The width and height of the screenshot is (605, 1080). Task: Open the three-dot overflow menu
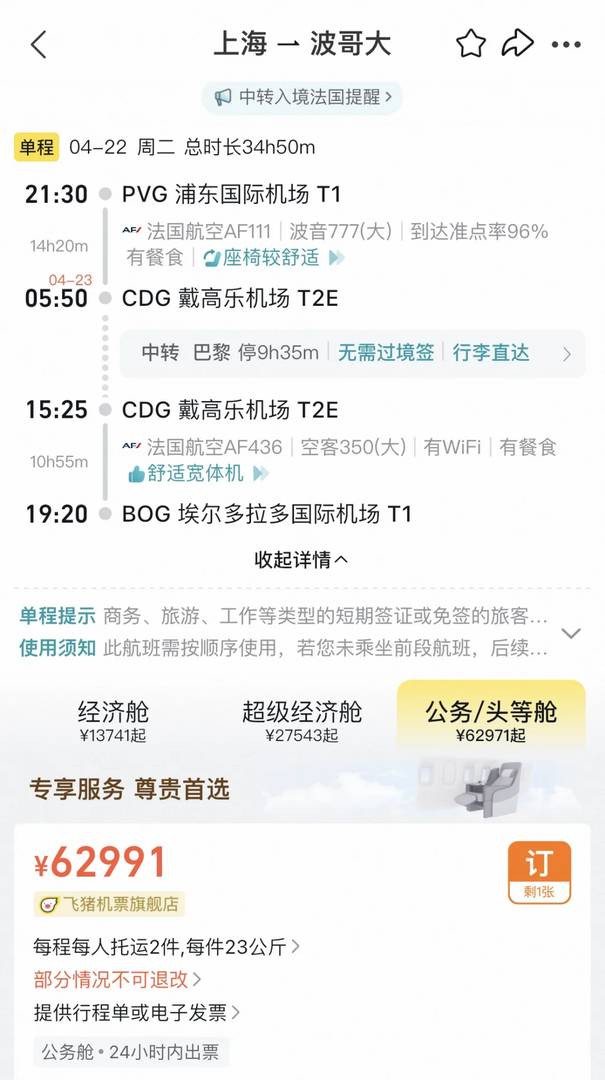[x=566, y=44]
